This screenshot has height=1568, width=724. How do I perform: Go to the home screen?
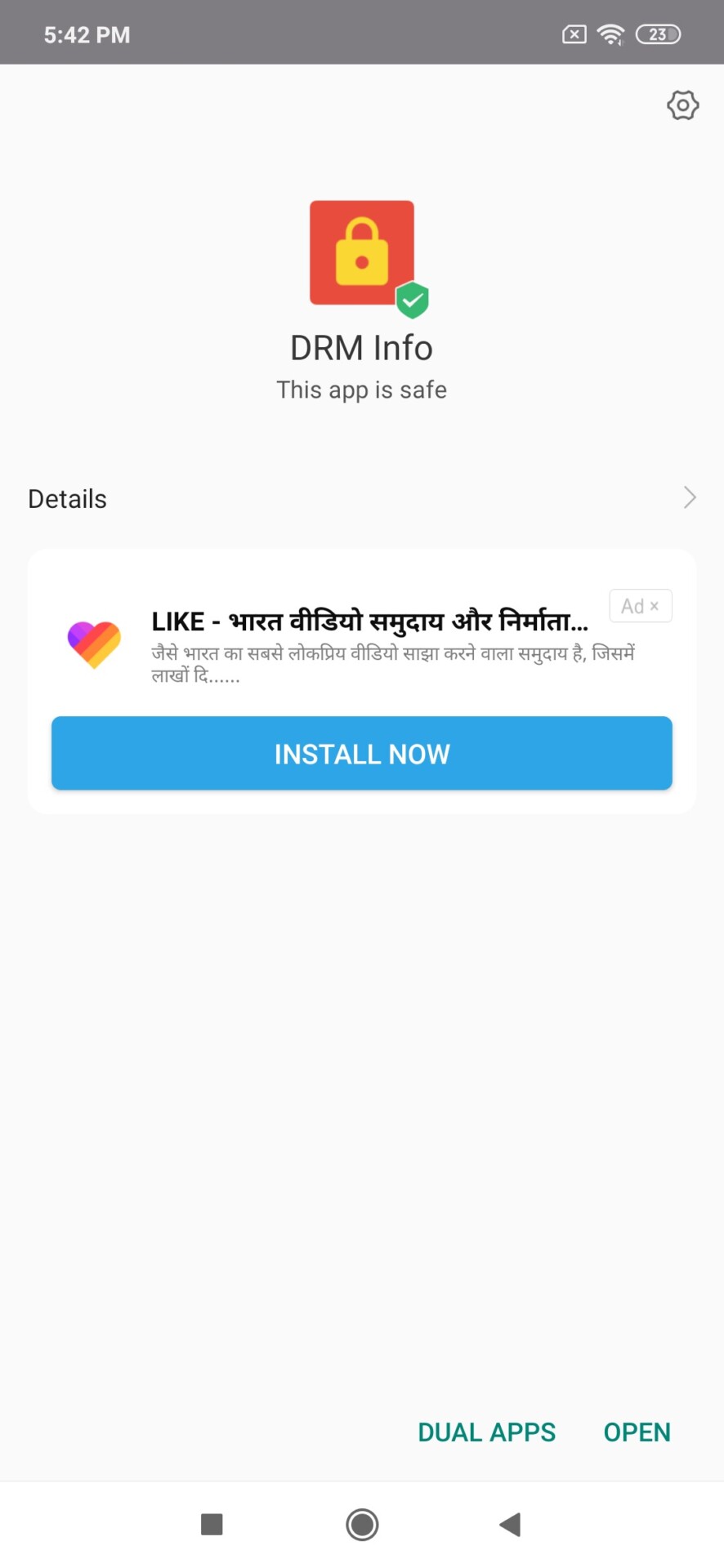[x=362, y=1524]
